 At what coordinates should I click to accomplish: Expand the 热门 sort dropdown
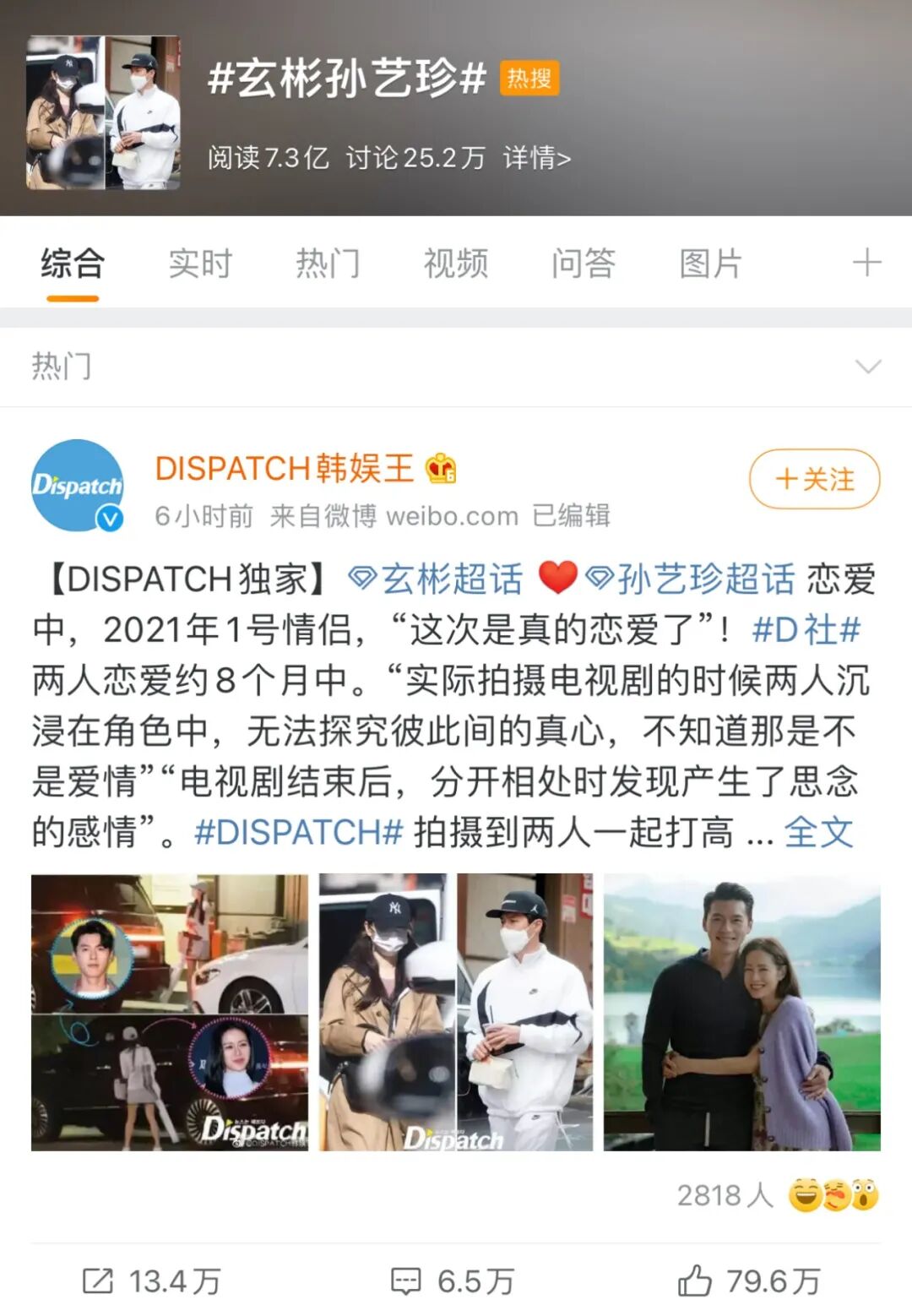(868, 367)
